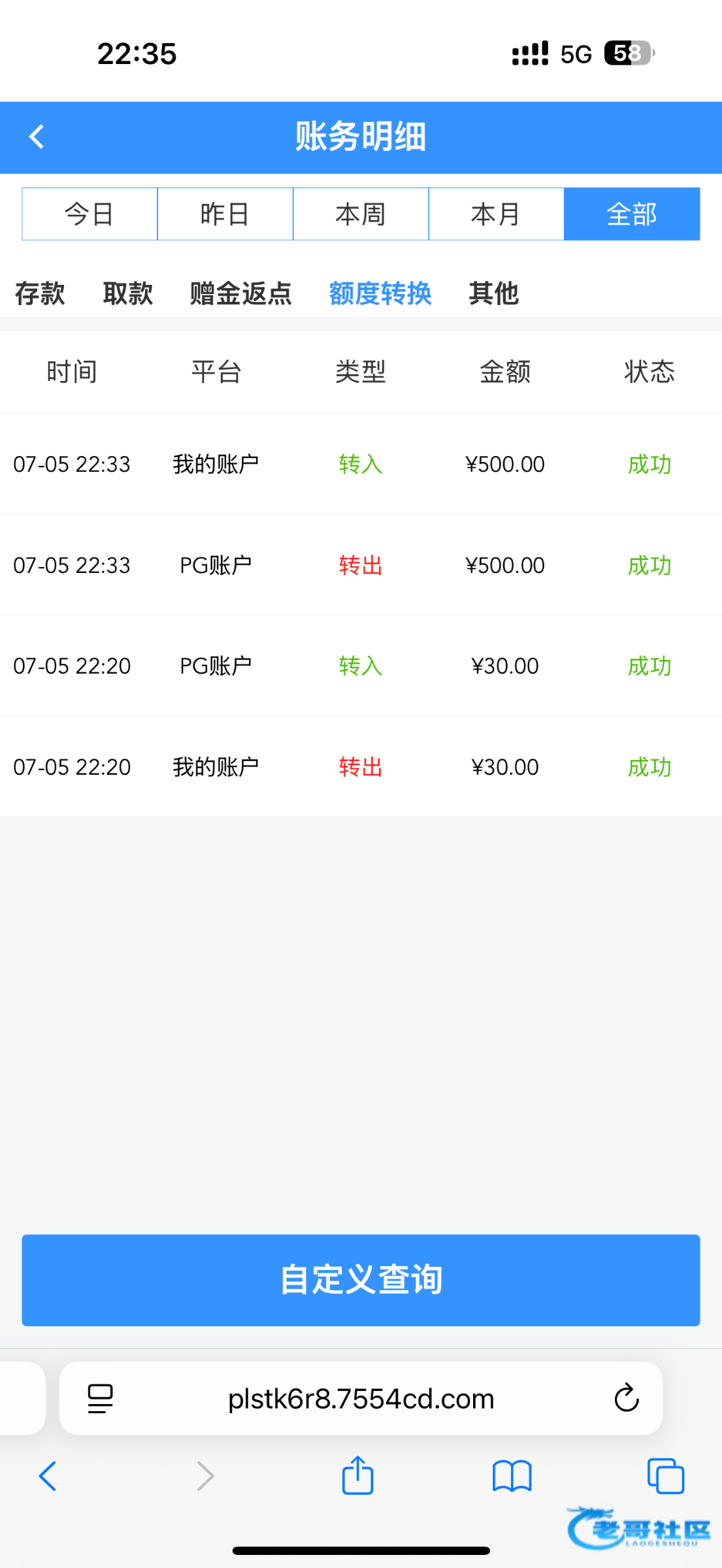
Task: Select the 全部 date filter
Action: click(632, 214)
